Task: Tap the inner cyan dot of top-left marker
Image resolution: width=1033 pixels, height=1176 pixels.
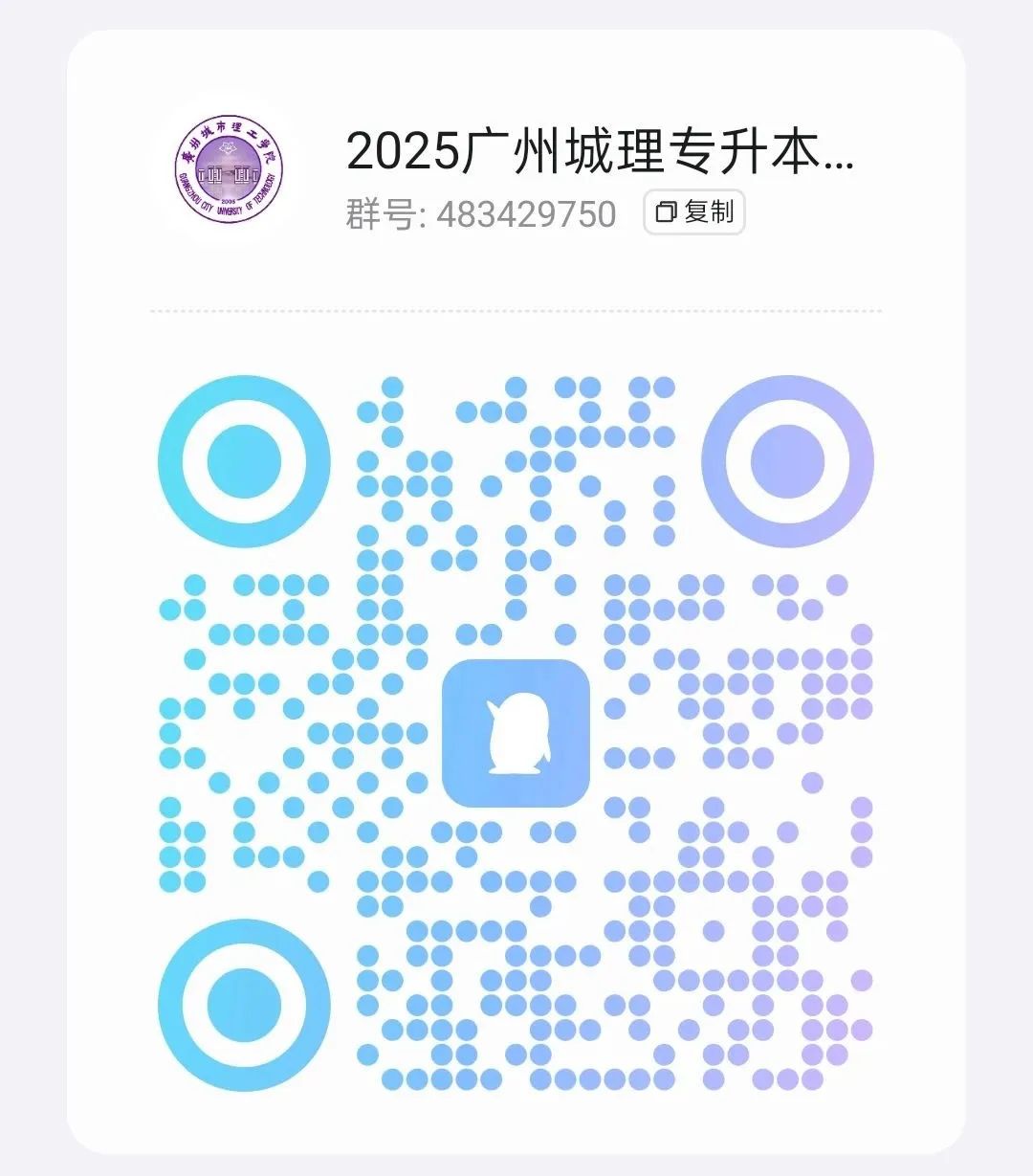Action: click(245, 460)
